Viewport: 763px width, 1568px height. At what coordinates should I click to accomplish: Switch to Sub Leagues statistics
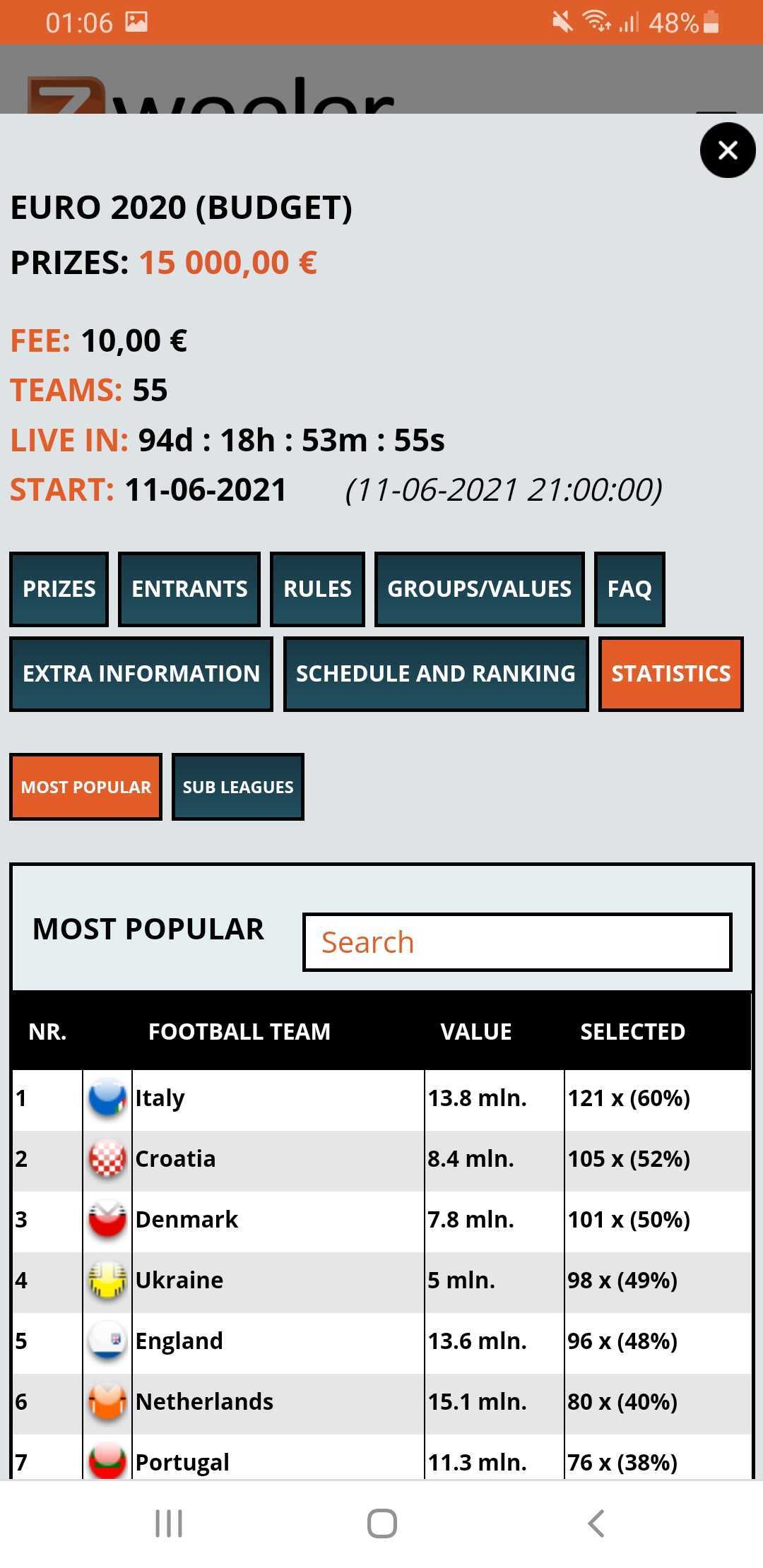[238, 787]
